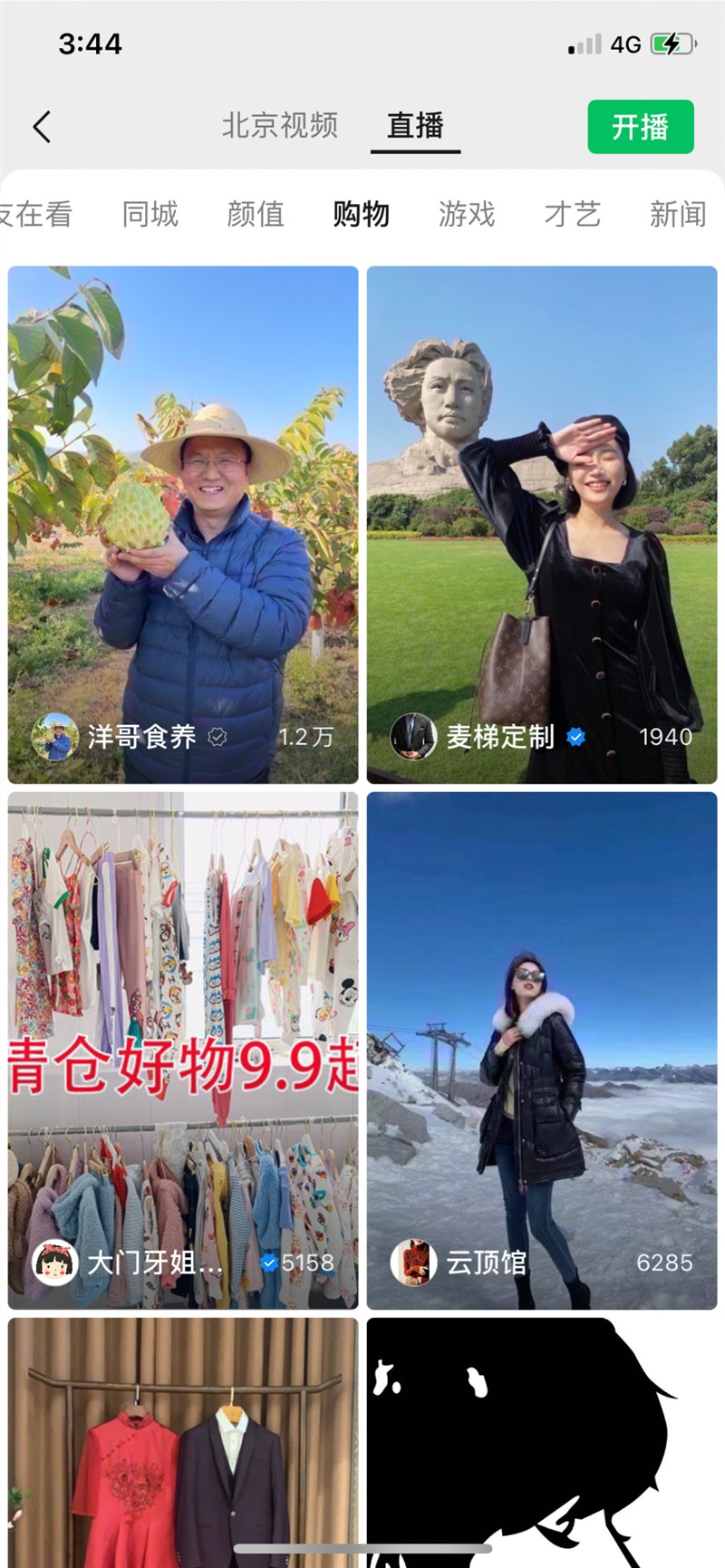The height and width of the screenshot is (1568, 725).
Task: Open 麦梯定制's streamer avatar
Action: [x=413, y=738]
